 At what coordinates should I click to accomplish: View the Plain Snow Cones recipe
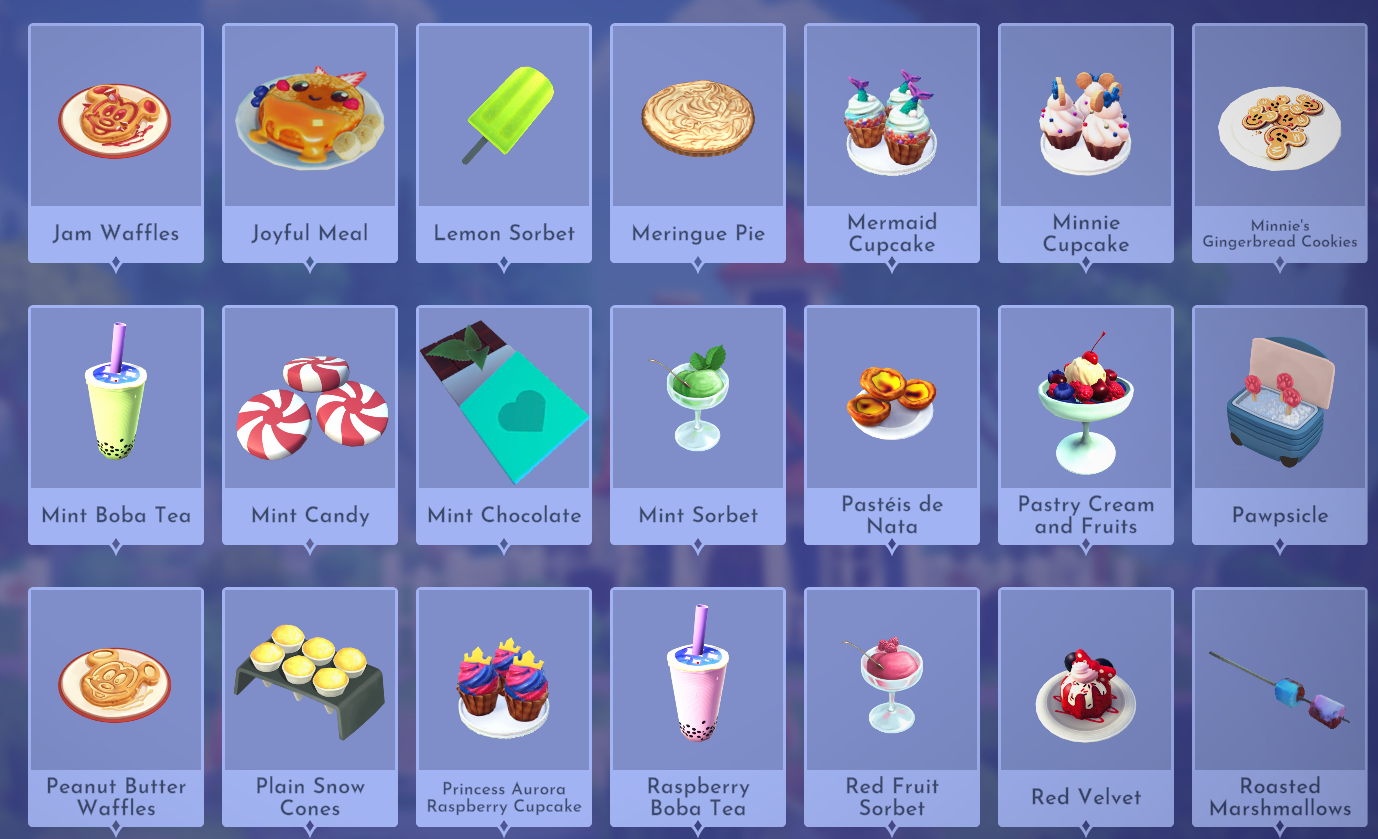click(310, 705)
